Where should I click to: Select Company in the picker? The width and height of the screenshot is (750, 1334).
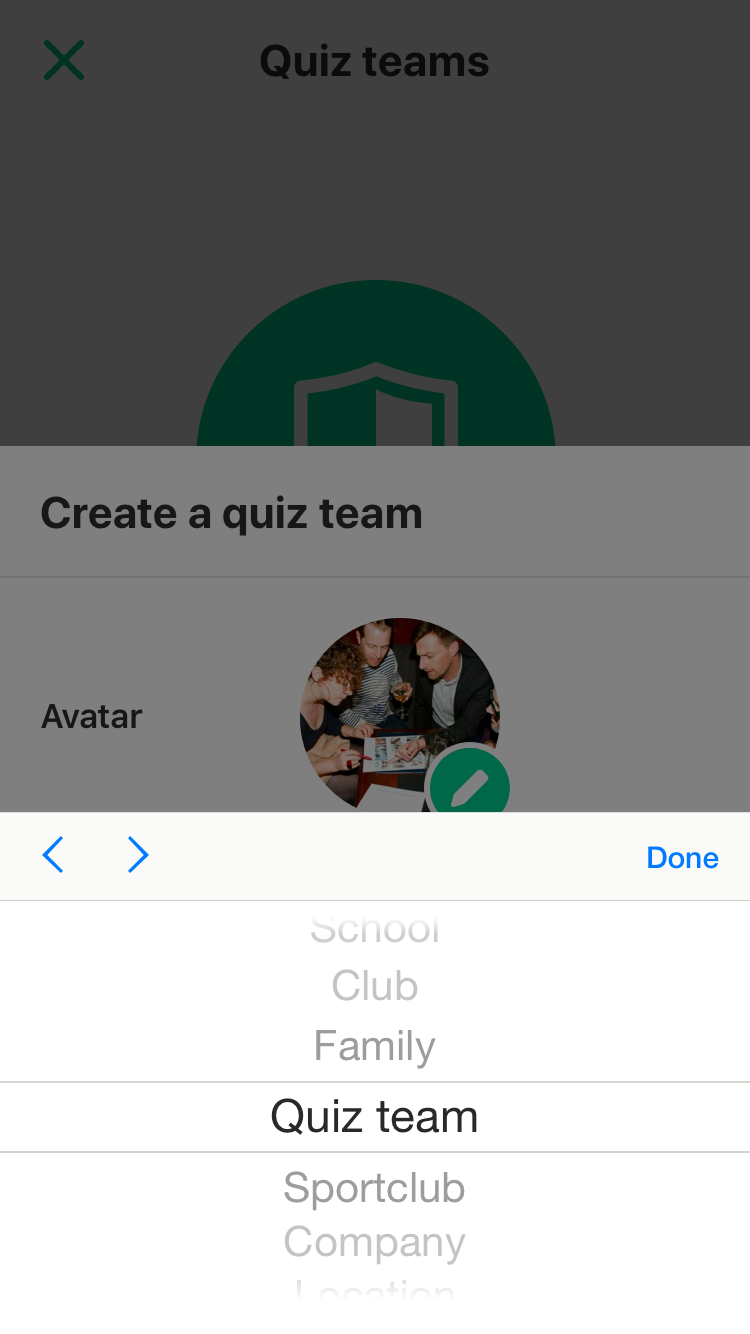pos(375,1242)
